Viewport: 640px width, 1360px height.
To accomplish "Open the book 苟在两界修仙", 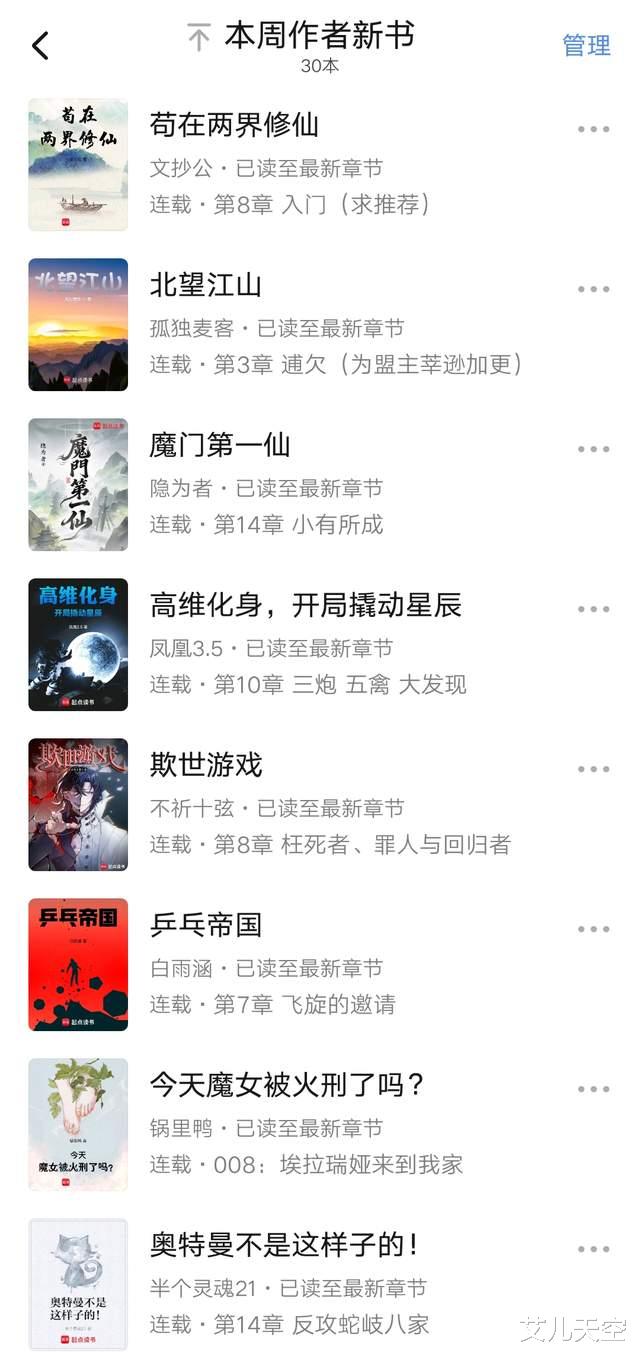I will coord(234,125).
